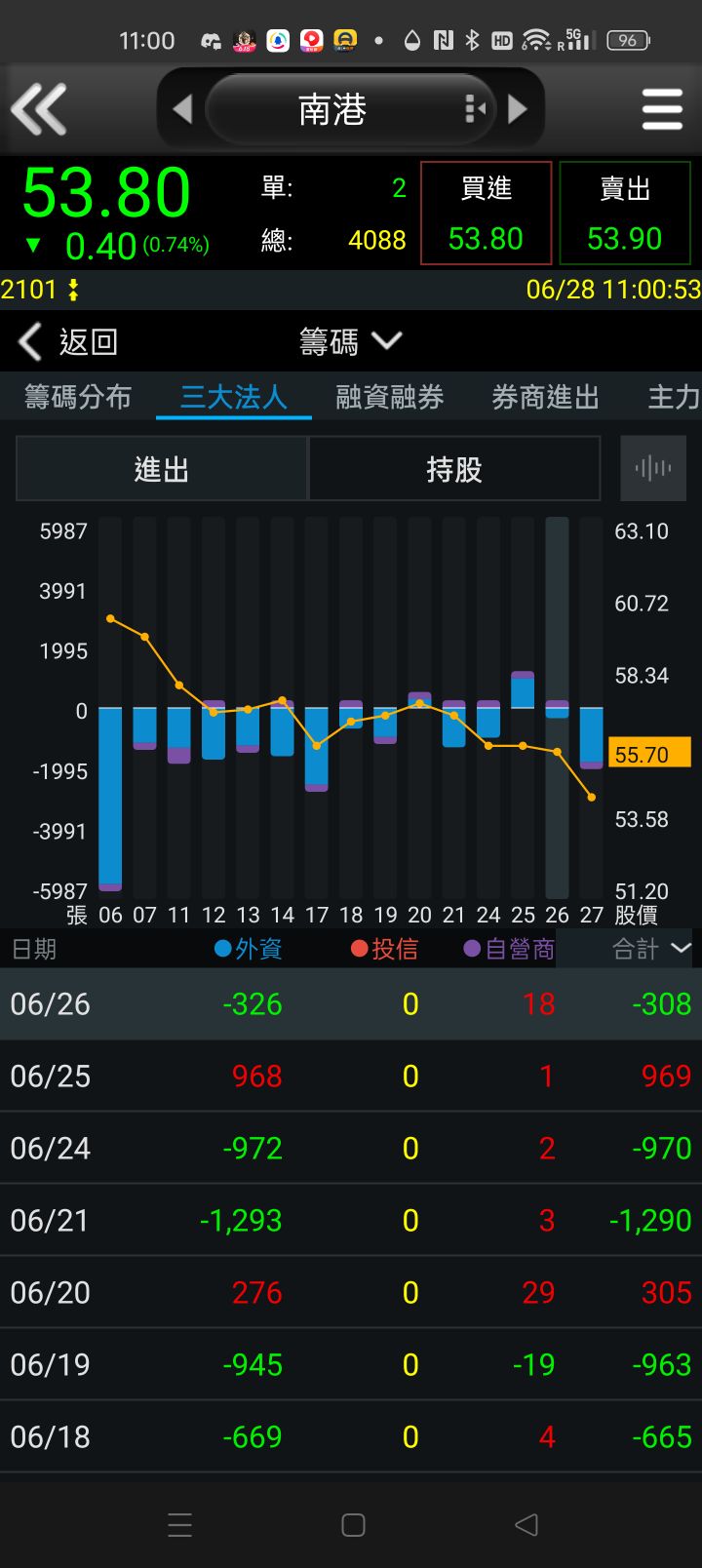702x1568 pixels.
Task: Switch to the 融資融券 tab
Action: point(390,397)
